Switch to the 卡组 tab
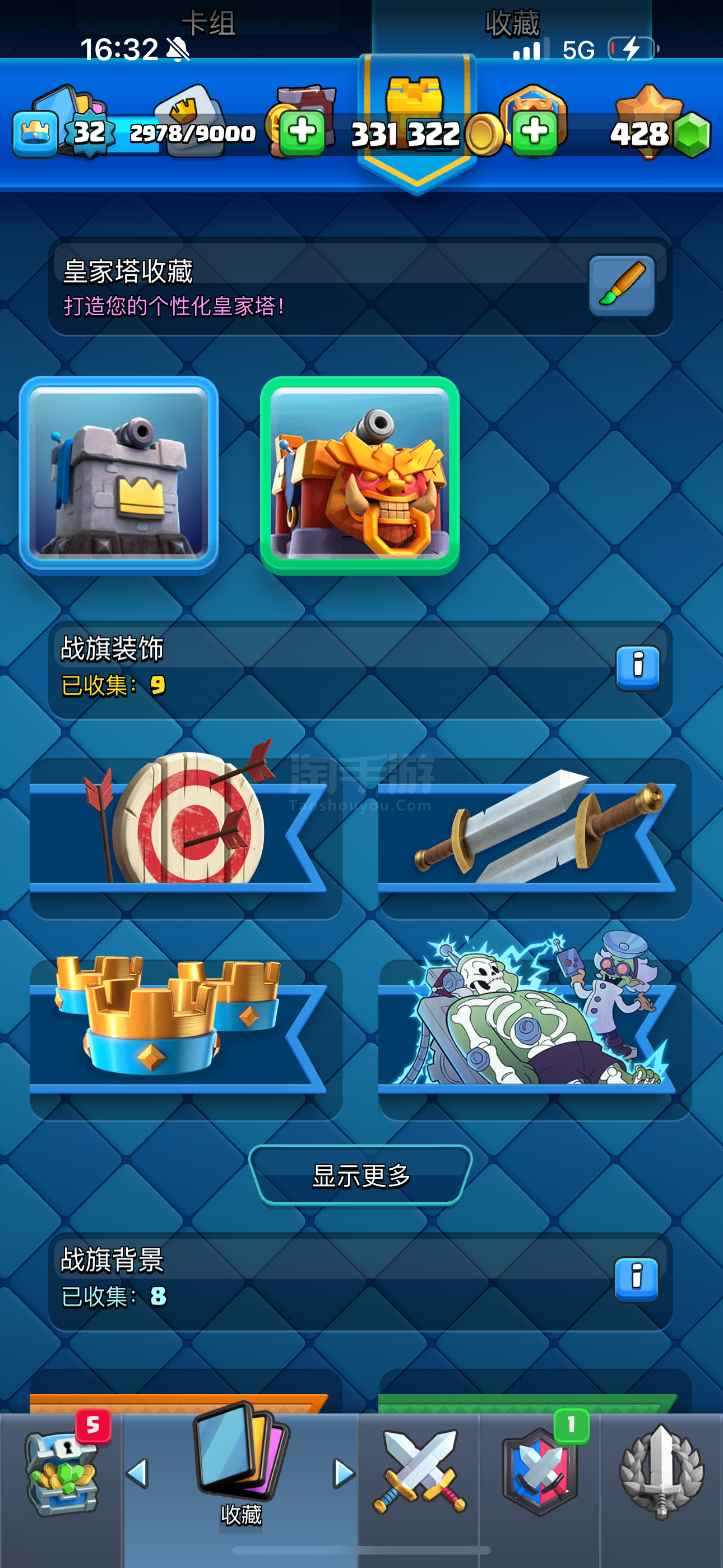The image size is (723, 1568). click(x=208, y=23)
